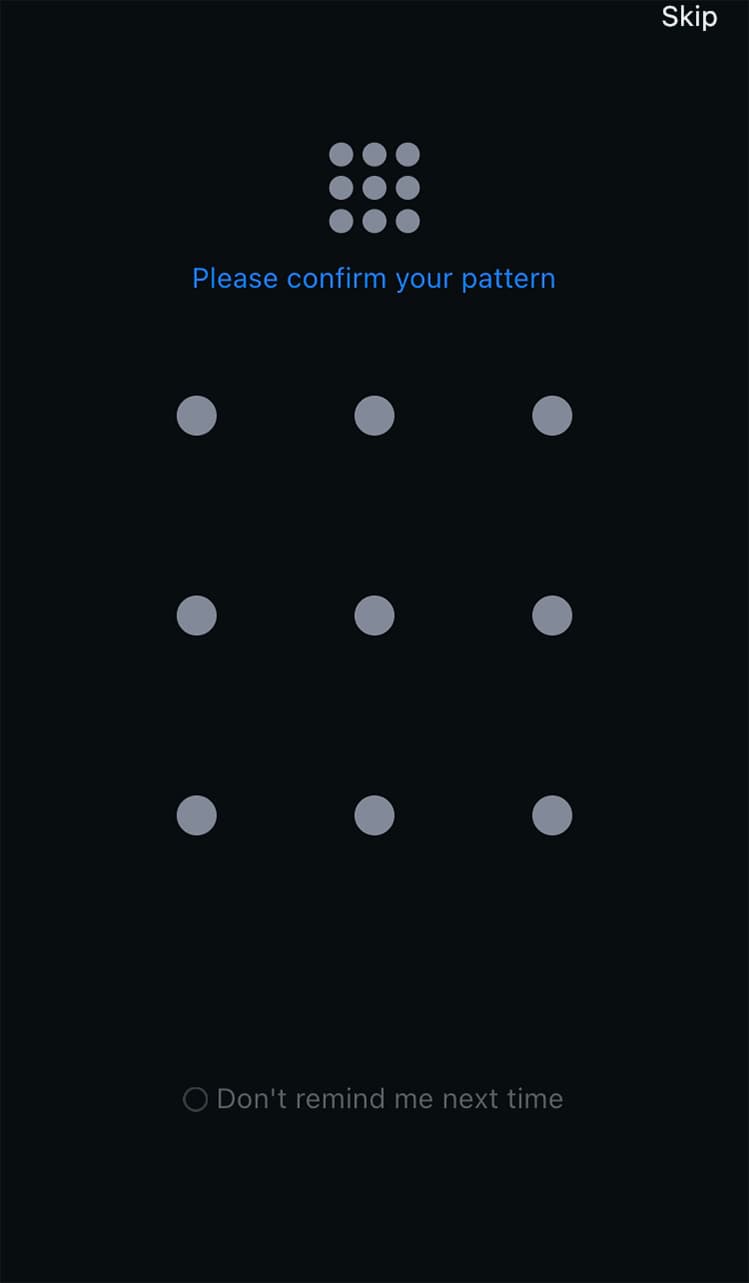Check Don't remind me next time
The image size is (749, 1283).
click(x=195, y=1100)
